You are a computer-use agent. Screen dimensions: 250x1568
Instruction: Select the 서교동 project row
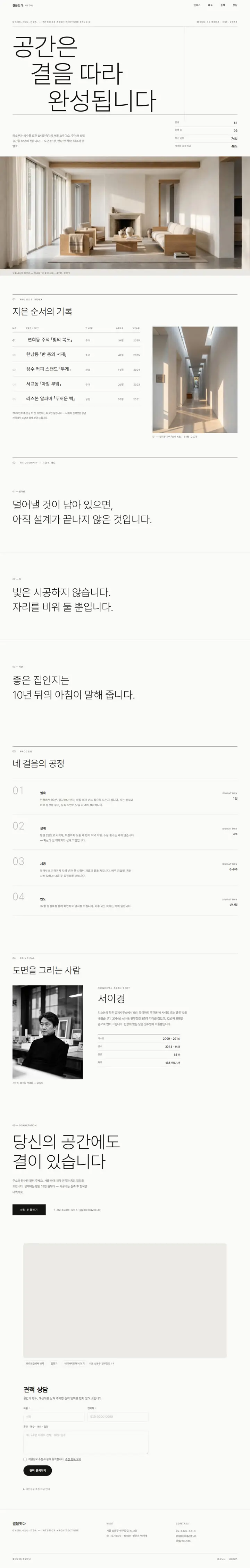[76, 384]
